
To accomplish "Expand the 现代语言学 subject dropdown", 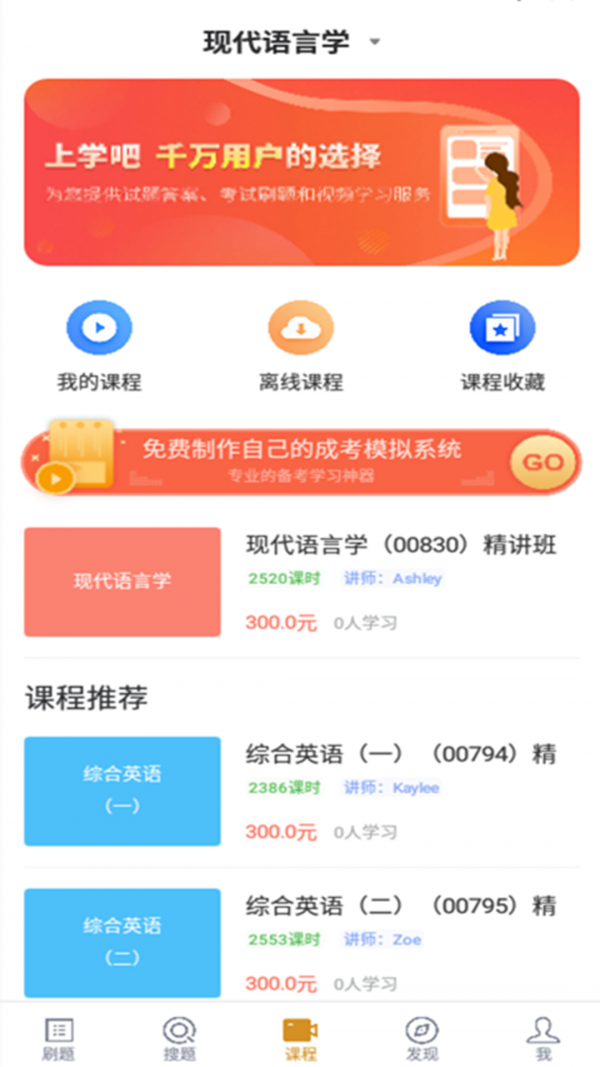I will click(x=292, y=42).
